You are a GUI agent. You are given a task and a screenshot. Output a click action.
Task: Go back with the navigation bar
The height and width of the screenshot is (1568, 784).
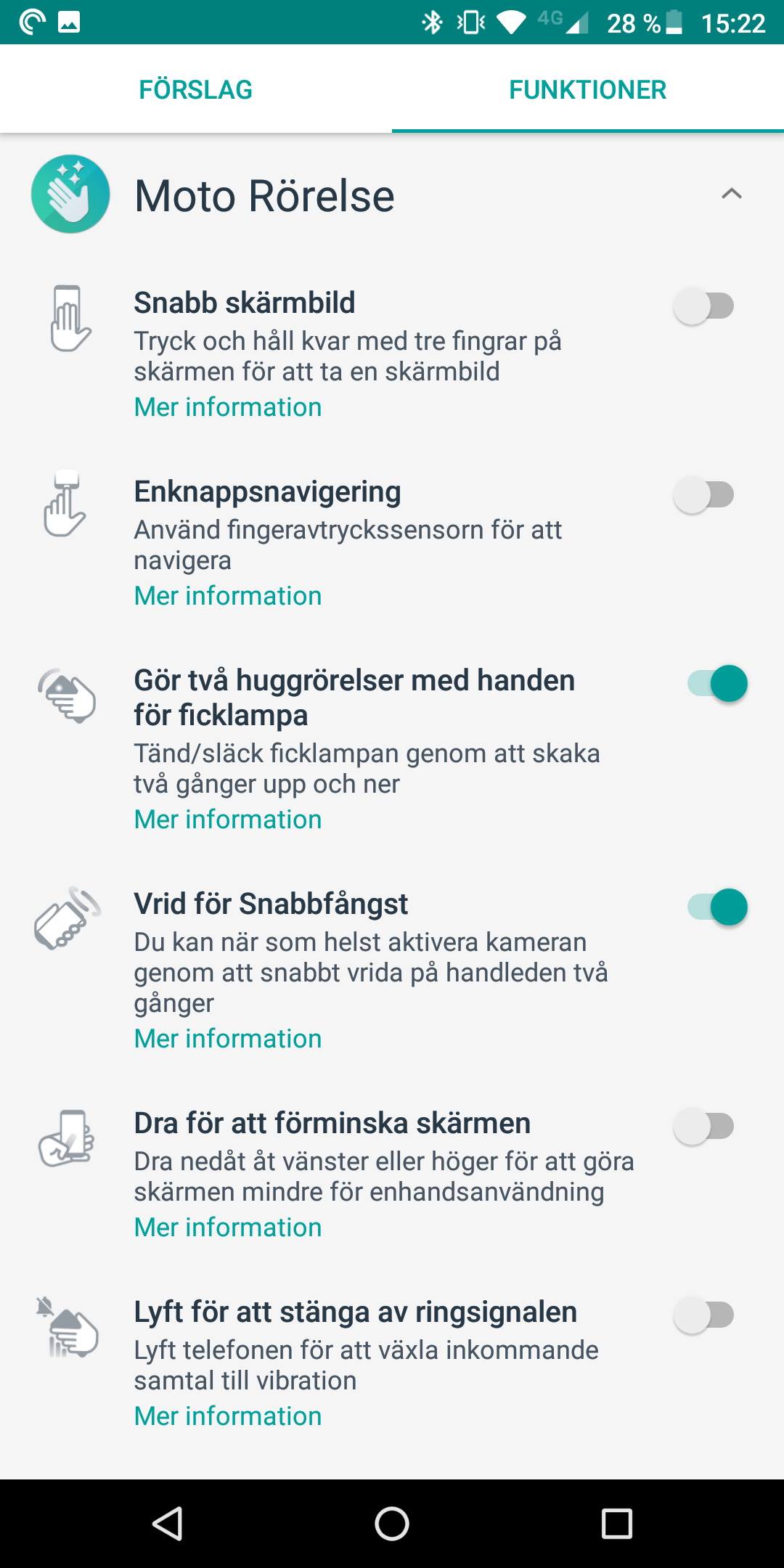tap(168, 1523)
